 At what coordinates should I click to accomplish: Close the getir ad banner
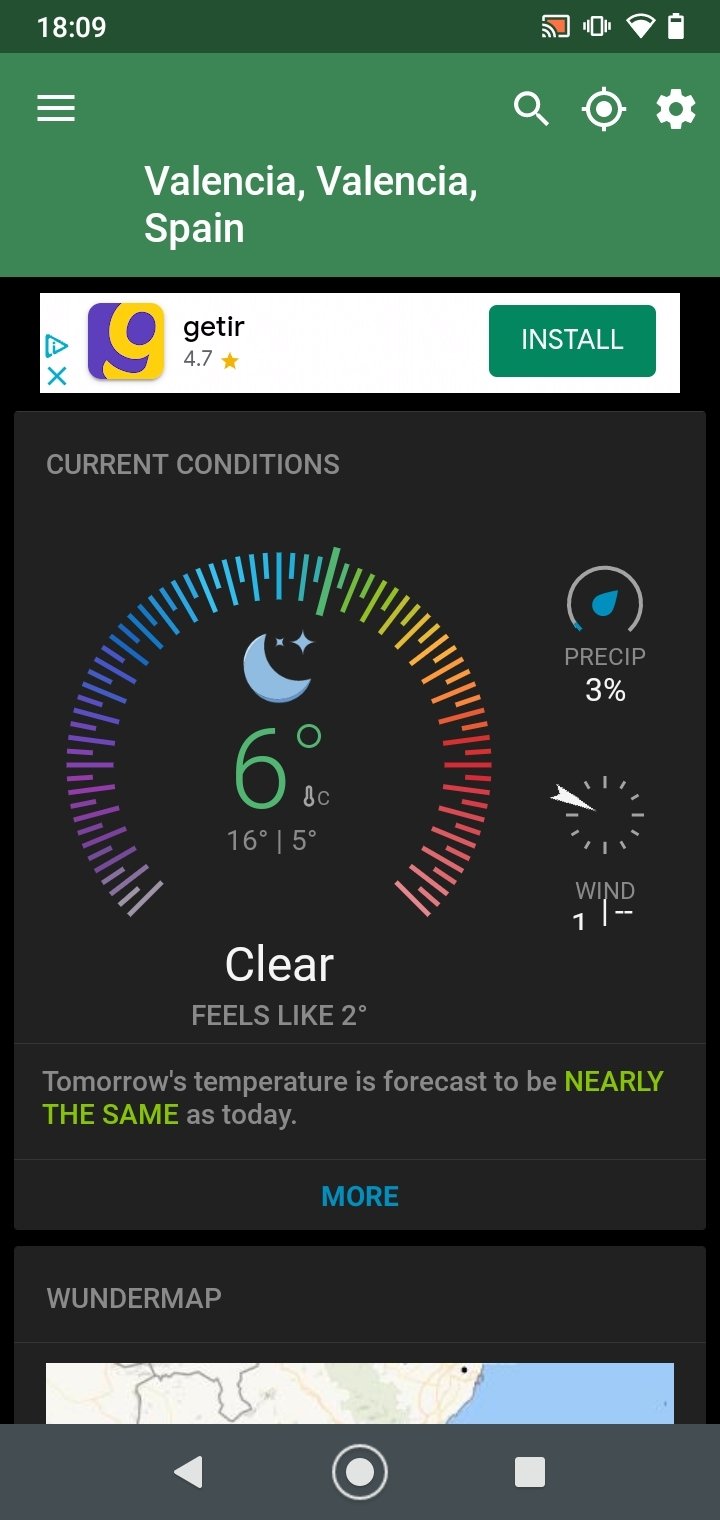pyautogui.click(x=57, y=376)
